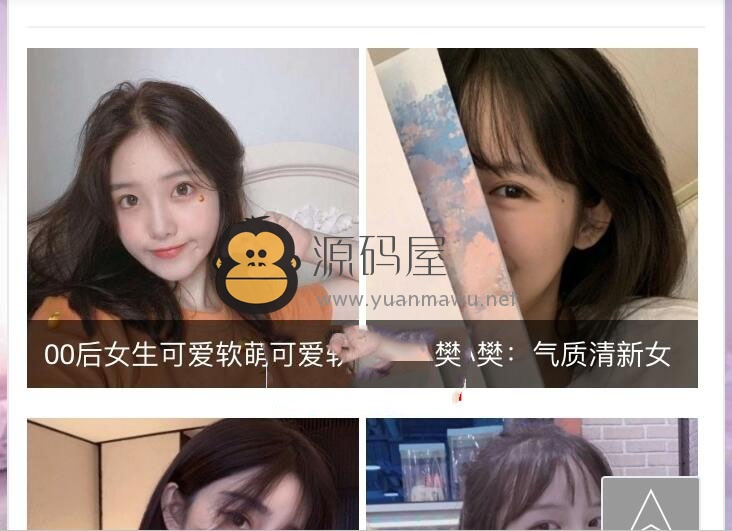
Task: Tap the back-to-top arrow button
Action: click(x=650, y=505)
